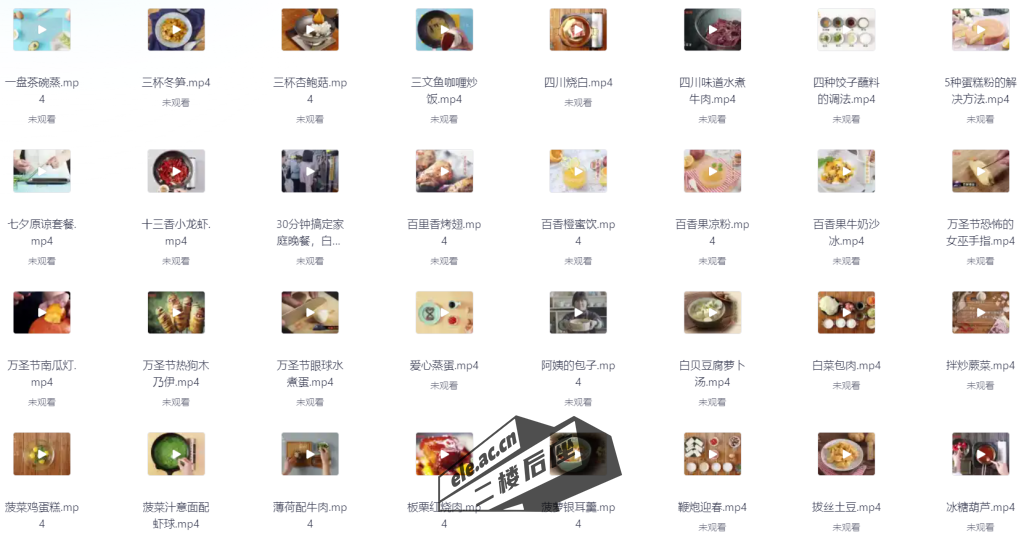1024x535 pixels.
Task: Open the video 一盘茶碗蒸.mp4
Action: click(42, 30)
